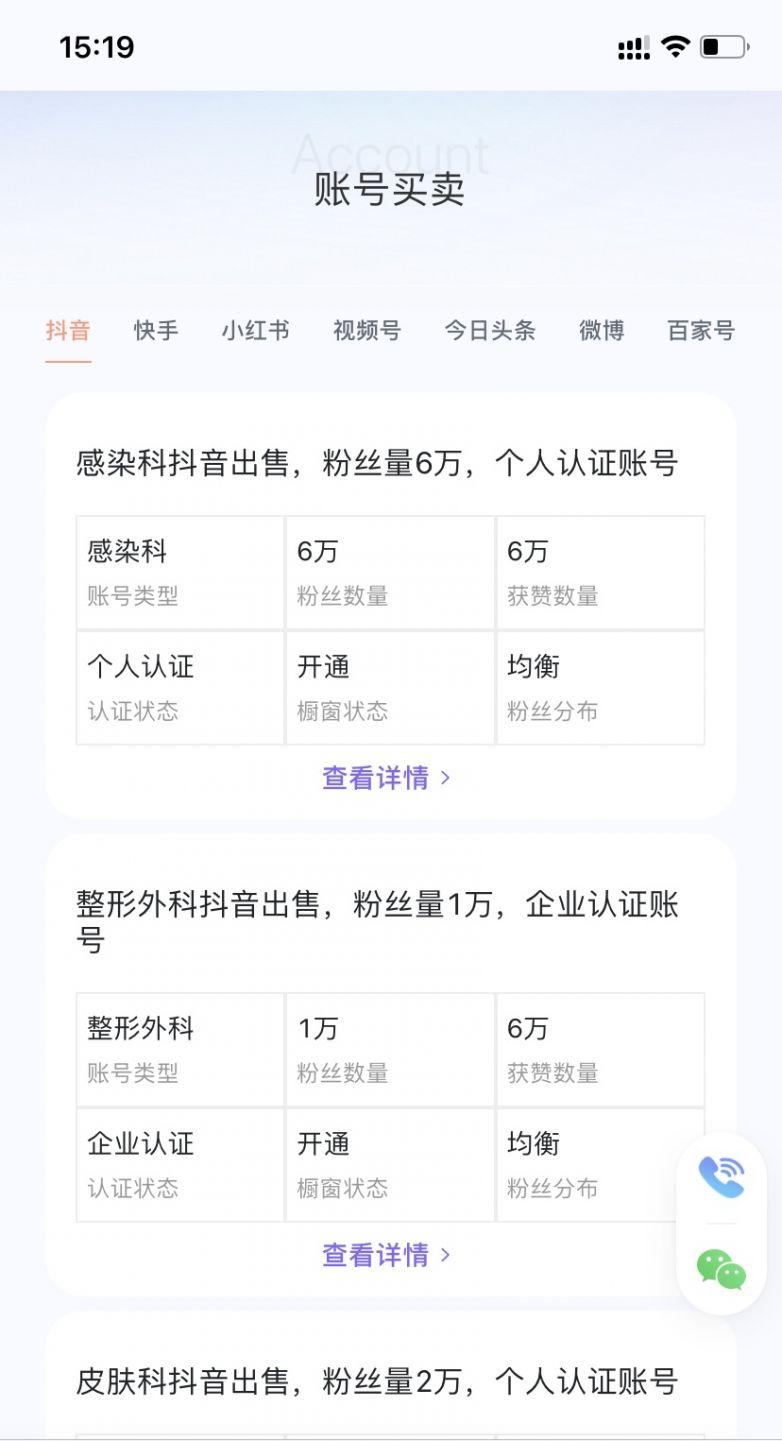Viewport: 782px width, 1441px height.
Task: Switch to the 抖音 tab
Action: coord(68,331)
